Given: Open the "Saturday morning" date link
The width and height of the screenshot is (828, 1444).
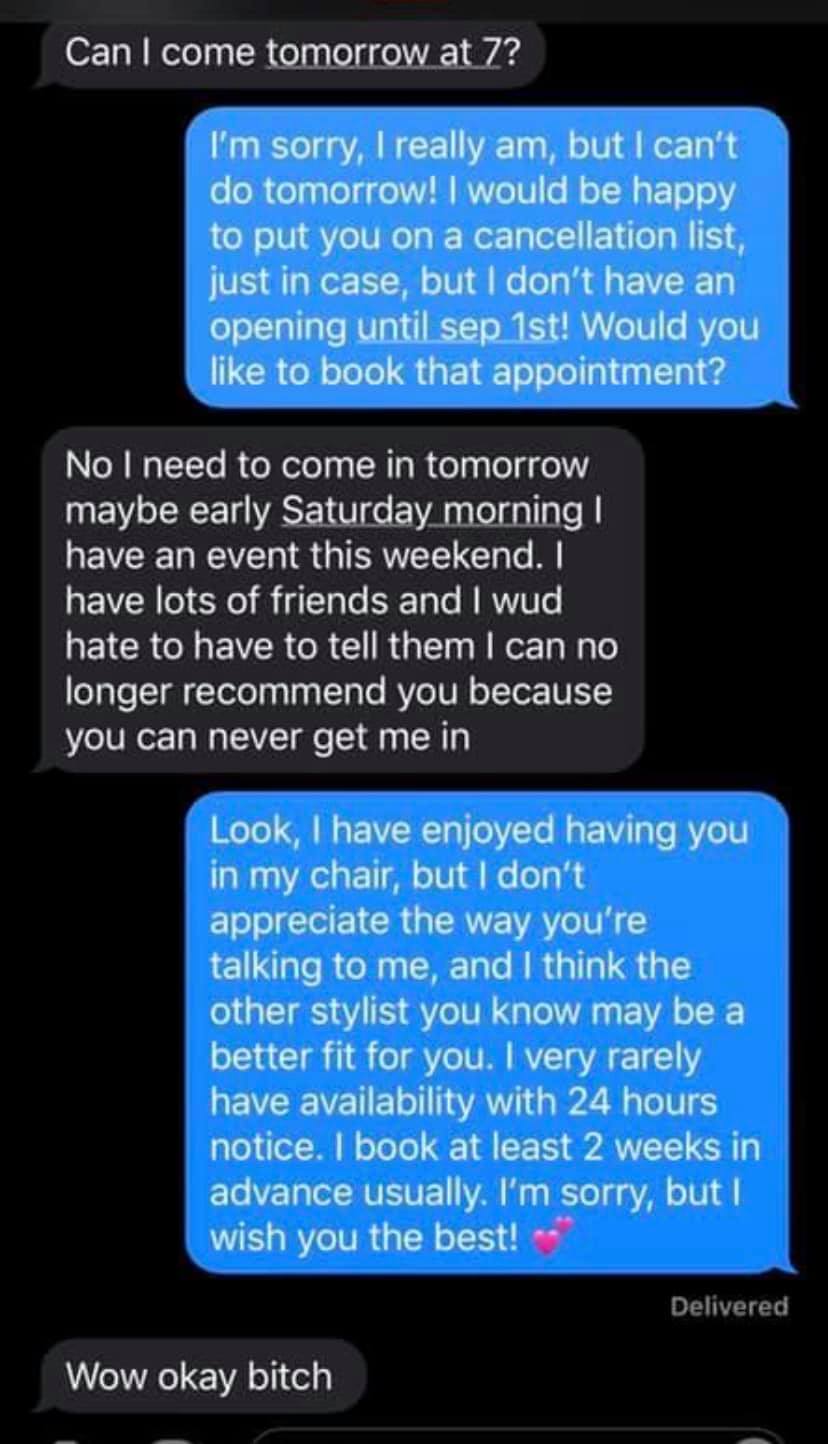Looking at the screenshot, I should 430,510.
